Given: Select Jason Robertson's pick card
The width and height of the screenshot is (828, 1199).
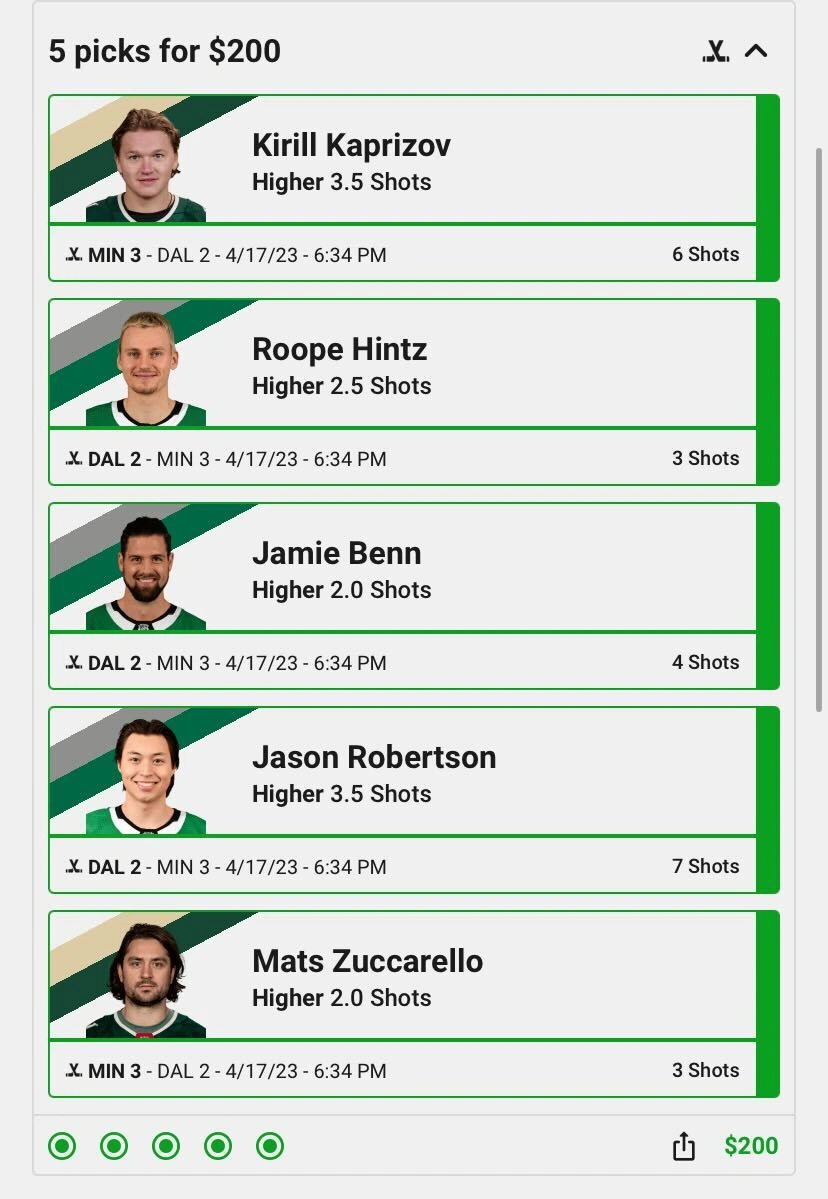Looking at the screenshot, I should pos(402,773).
